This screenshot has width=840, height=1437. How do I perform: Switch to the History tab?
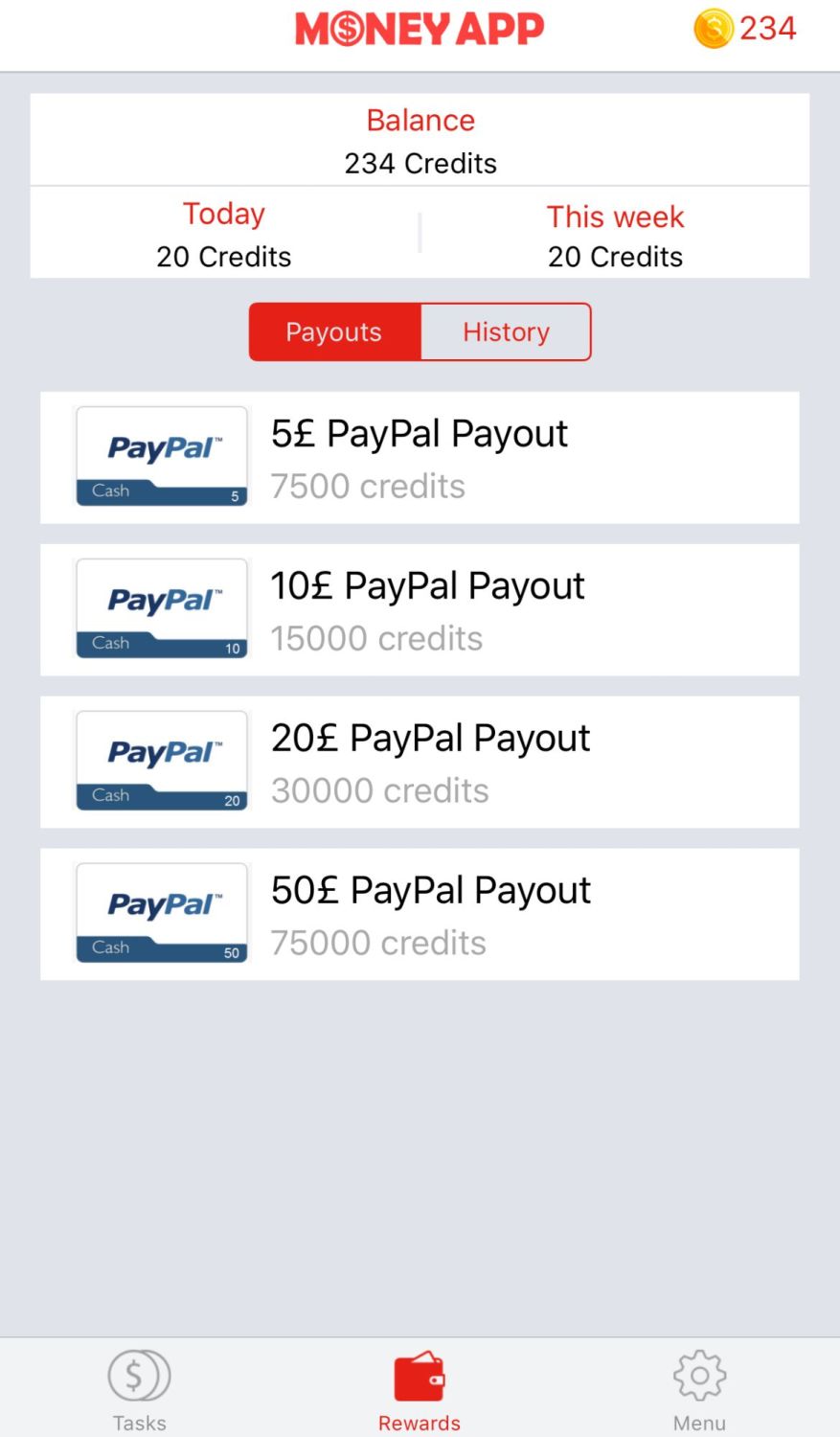click(x=506, y=331)
